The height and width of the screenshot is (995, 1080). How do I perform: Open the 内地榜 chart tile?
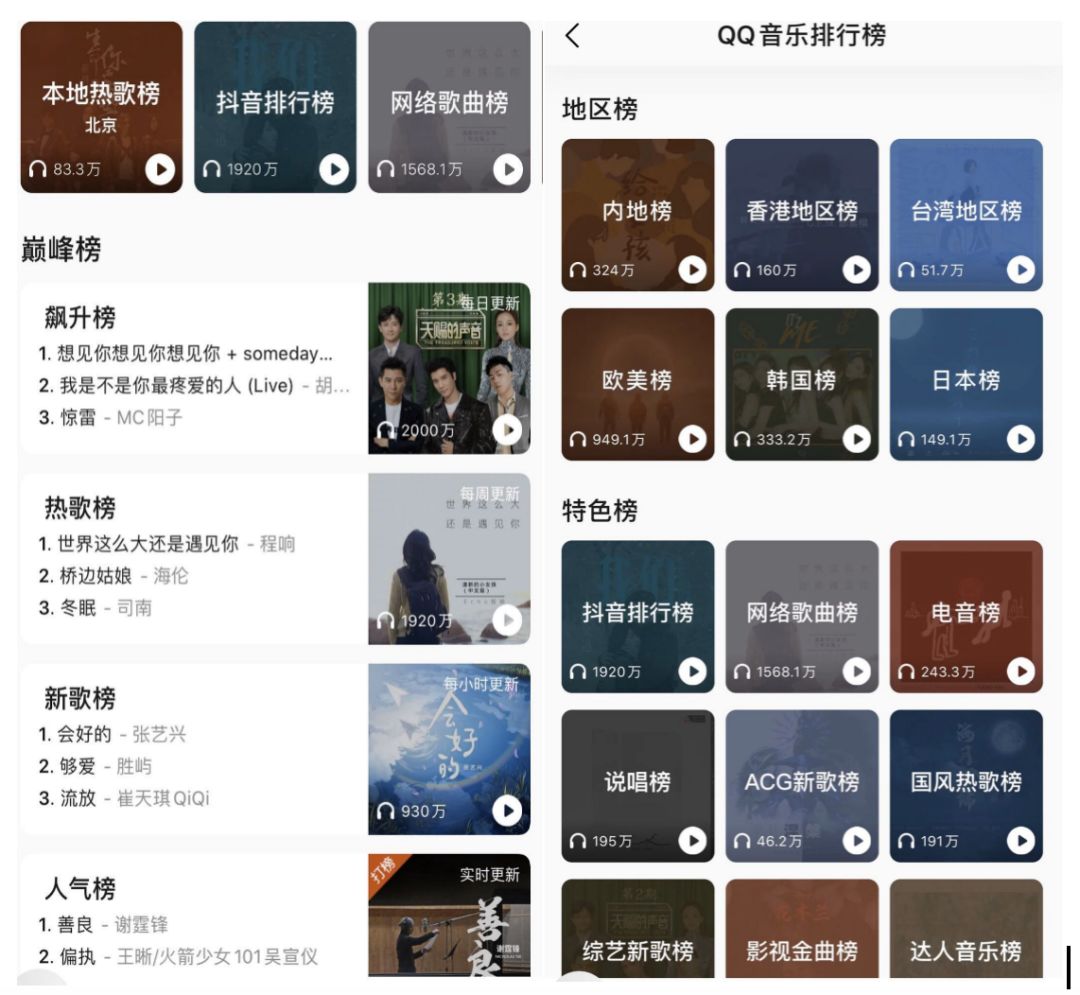tap(637, 211)
